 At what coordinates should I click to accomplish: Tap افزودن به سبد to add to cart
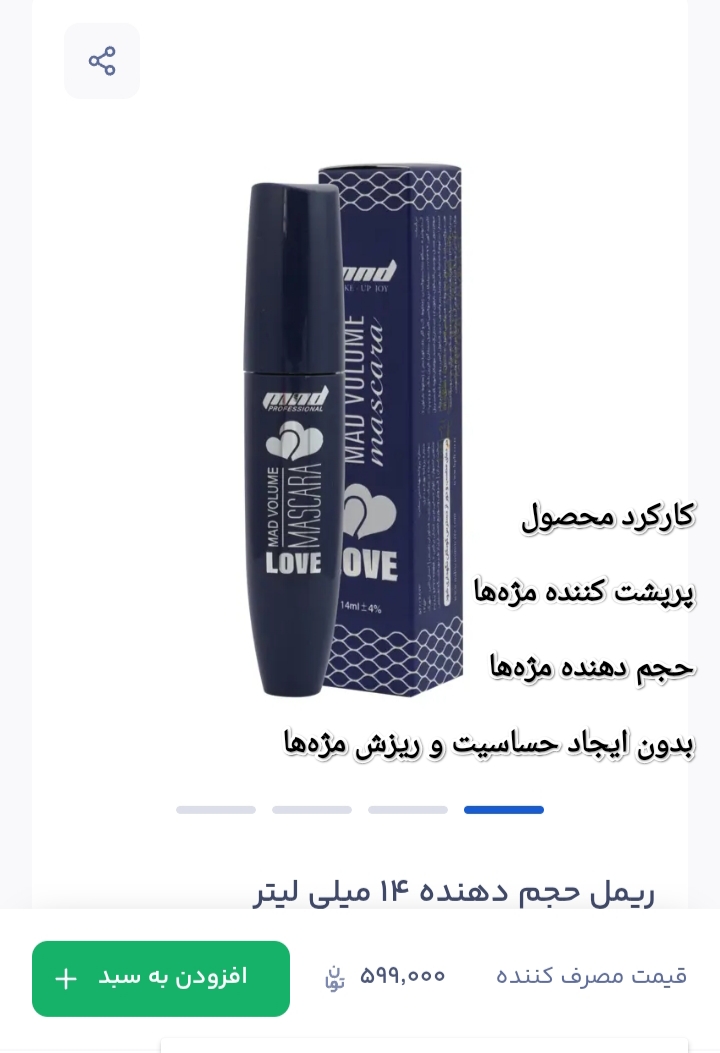[161, 978]
